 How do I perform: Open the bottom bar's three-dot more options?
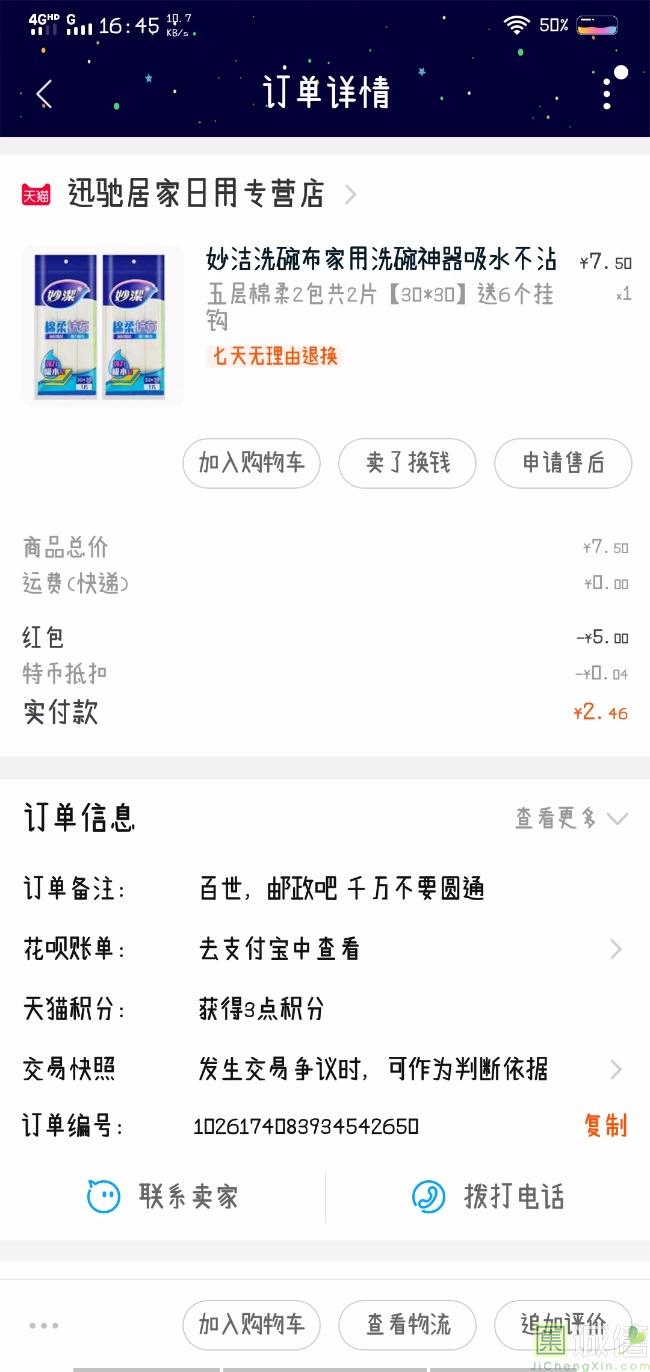[44, 1325]
